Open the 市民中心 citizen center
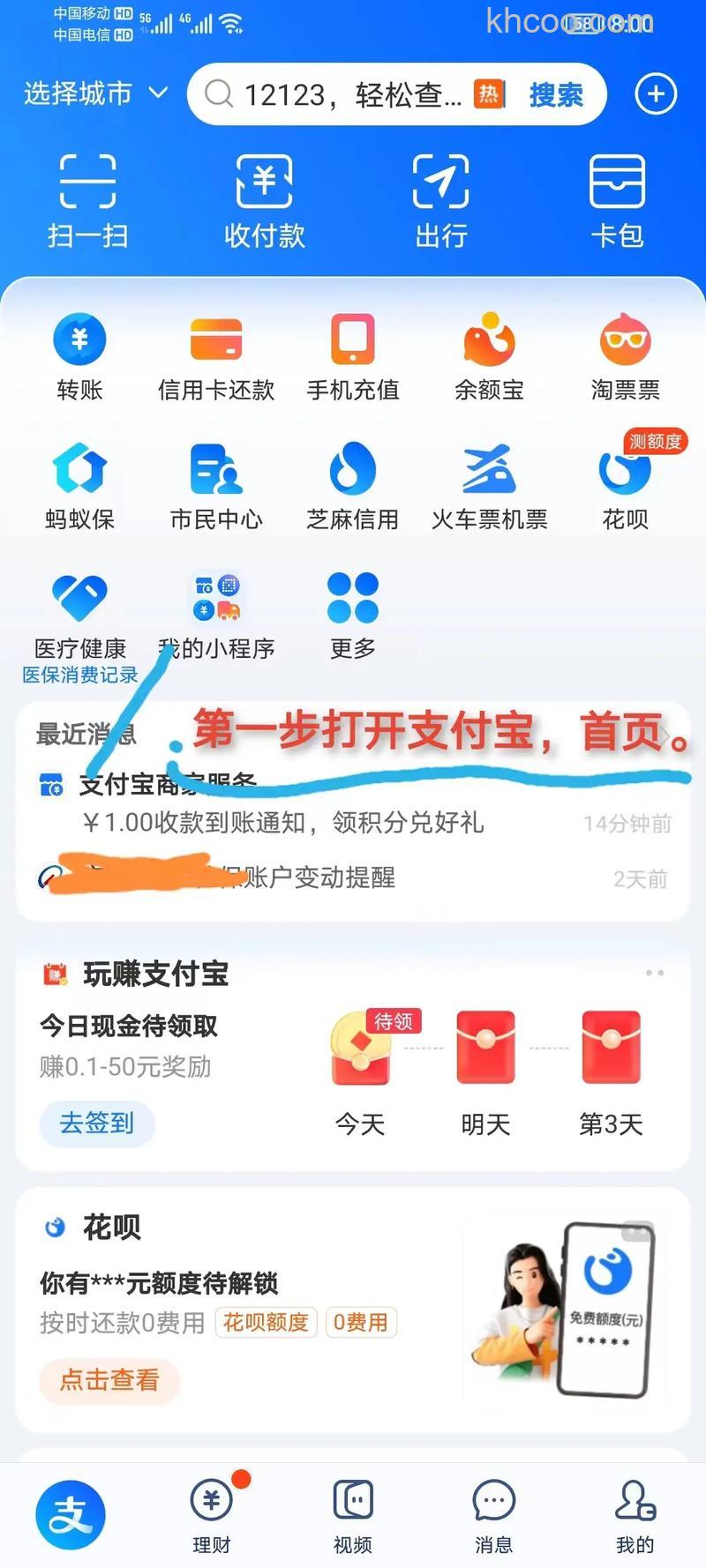The height and width of the screenshot is (1568, 706). pyautogui.click(x=216, y=485)
